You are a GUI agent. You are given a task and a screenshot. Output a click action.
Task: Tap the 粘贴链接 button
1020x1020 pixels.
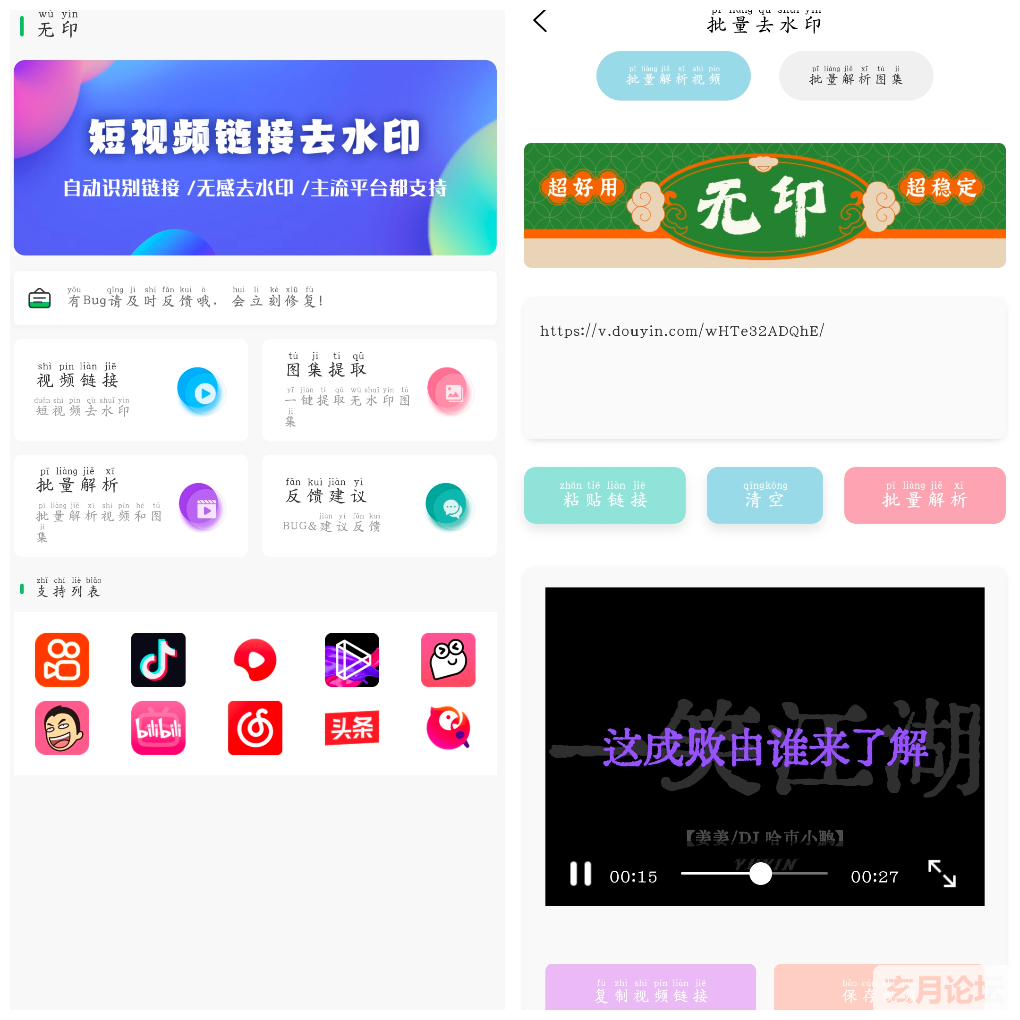604,496
